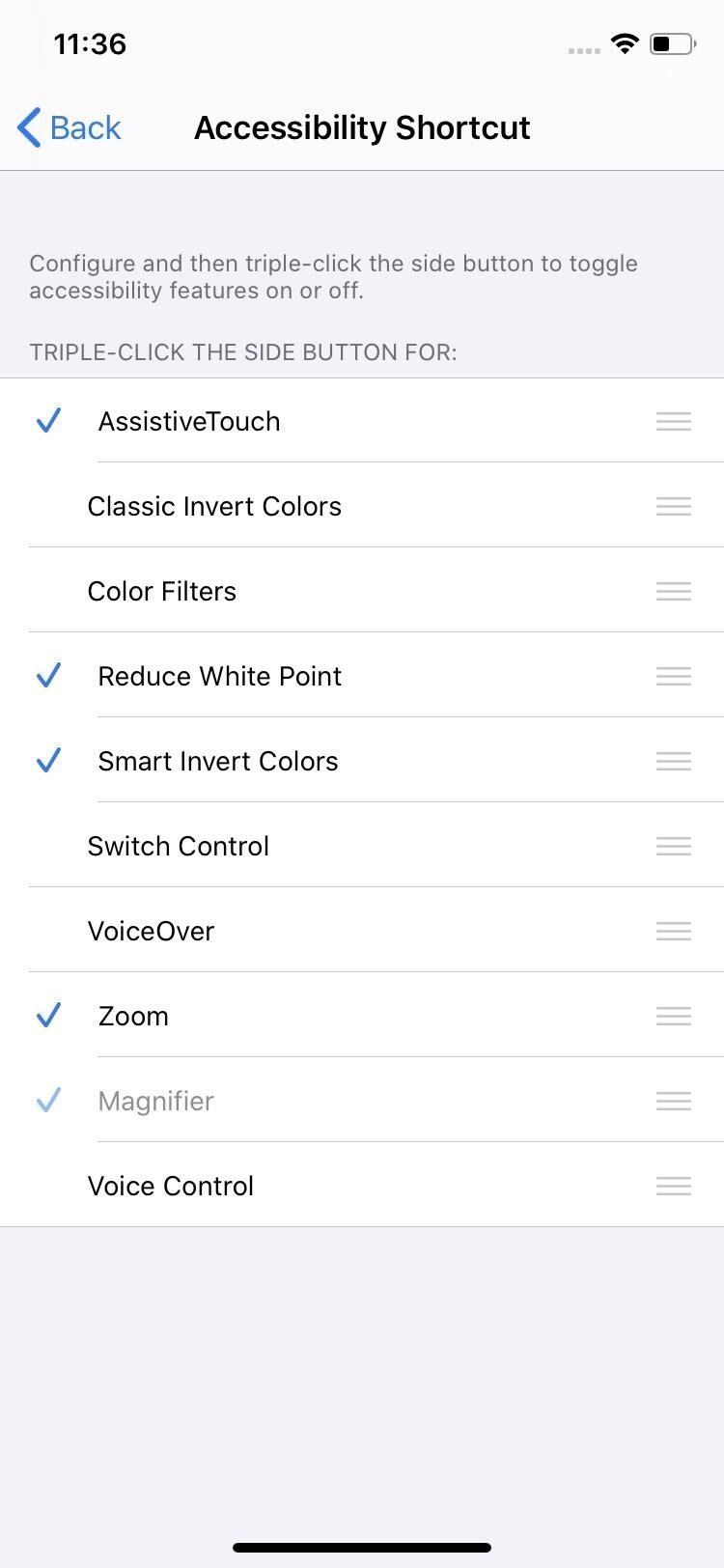
Task: Click the reorder handle for Color Filters
Action: [673, 591]
